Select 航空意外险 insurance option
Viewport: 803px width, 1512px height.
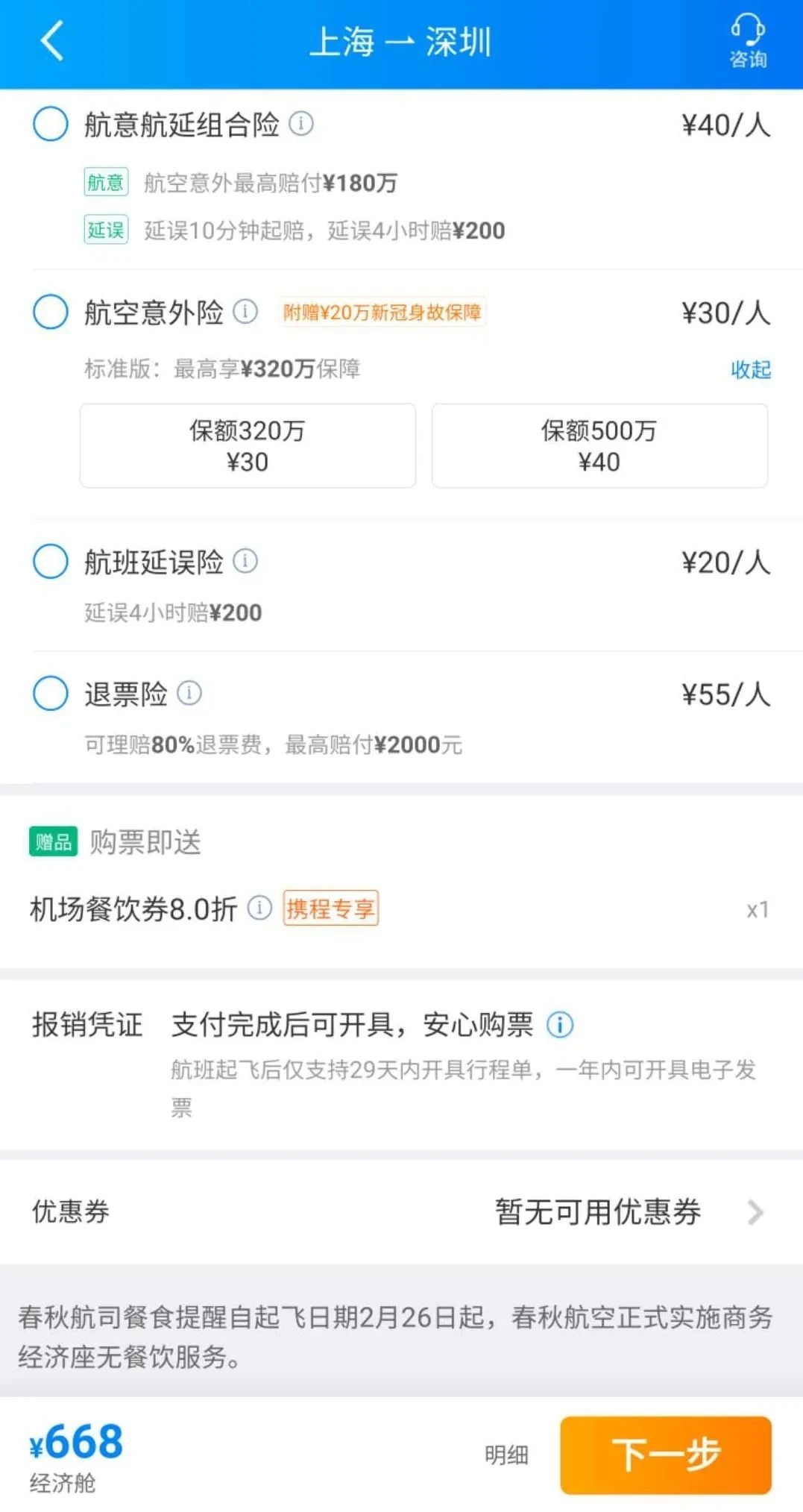click(x=51, y=312)
